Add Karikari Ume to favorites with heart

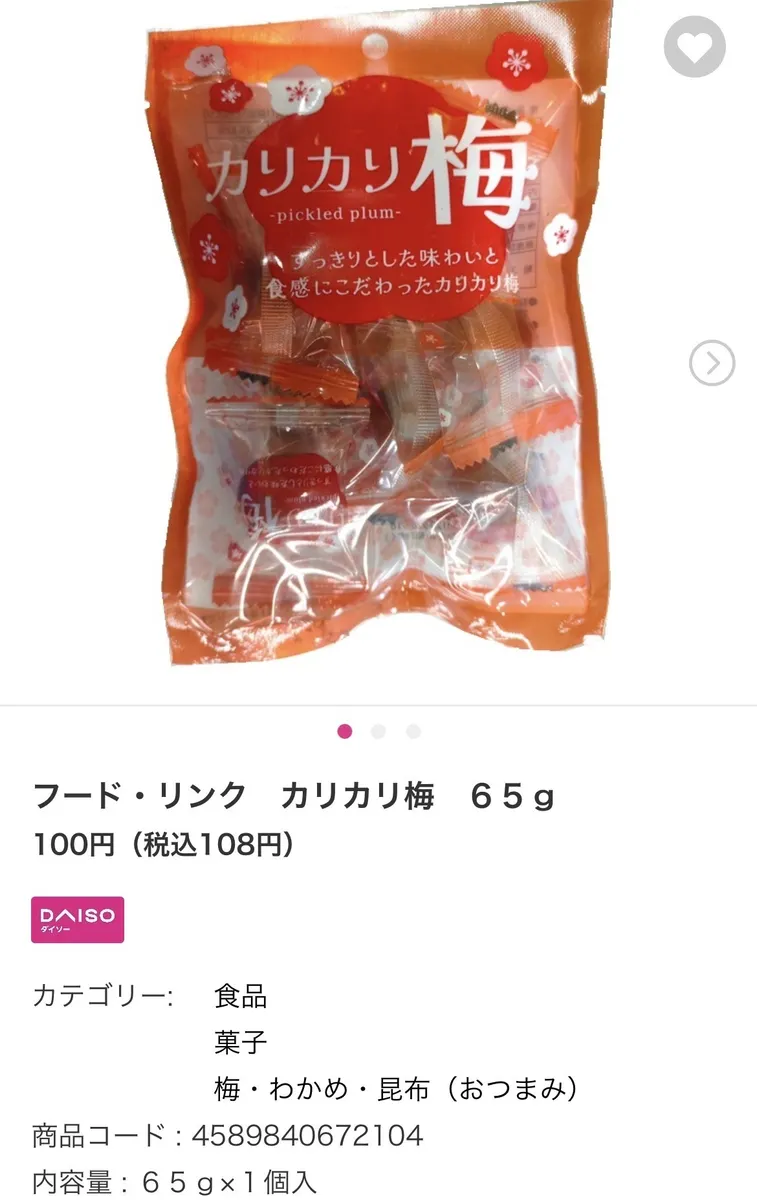(x=695, y=45)
